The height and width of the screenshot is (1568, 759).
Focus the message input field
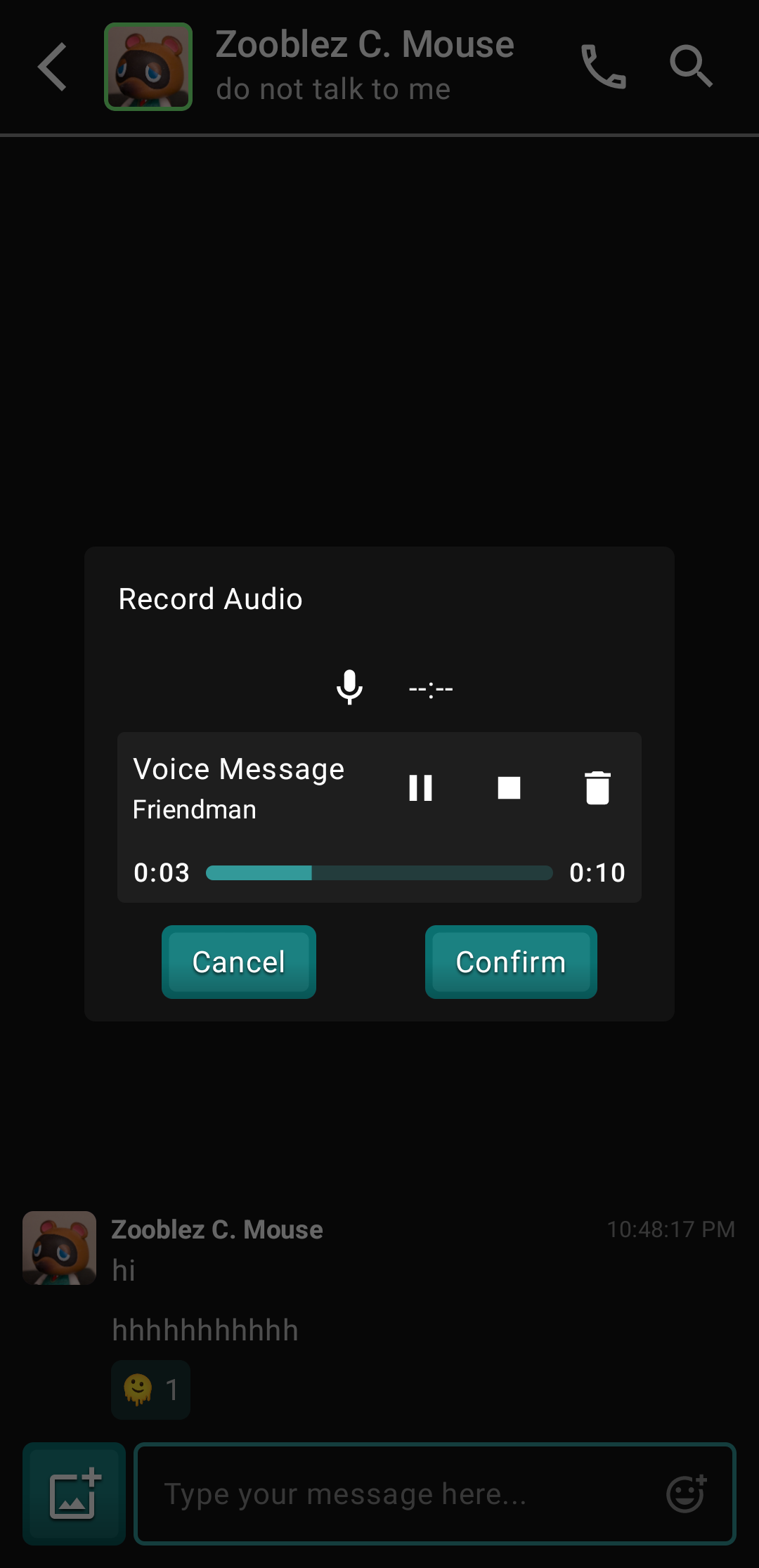[x=401, y=1494]
